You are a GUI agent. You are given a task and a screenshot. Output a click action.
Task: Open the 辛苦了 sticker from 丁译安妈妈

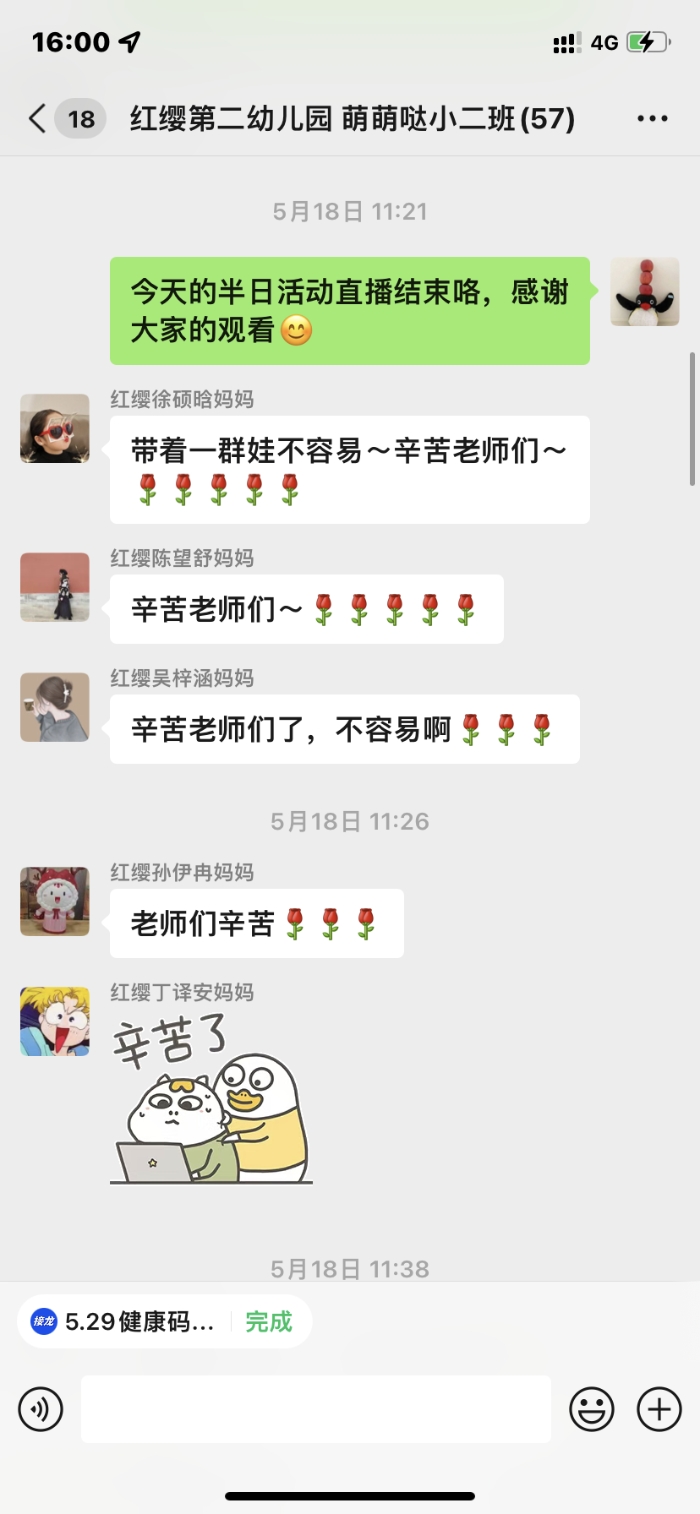pos(211,1100)
